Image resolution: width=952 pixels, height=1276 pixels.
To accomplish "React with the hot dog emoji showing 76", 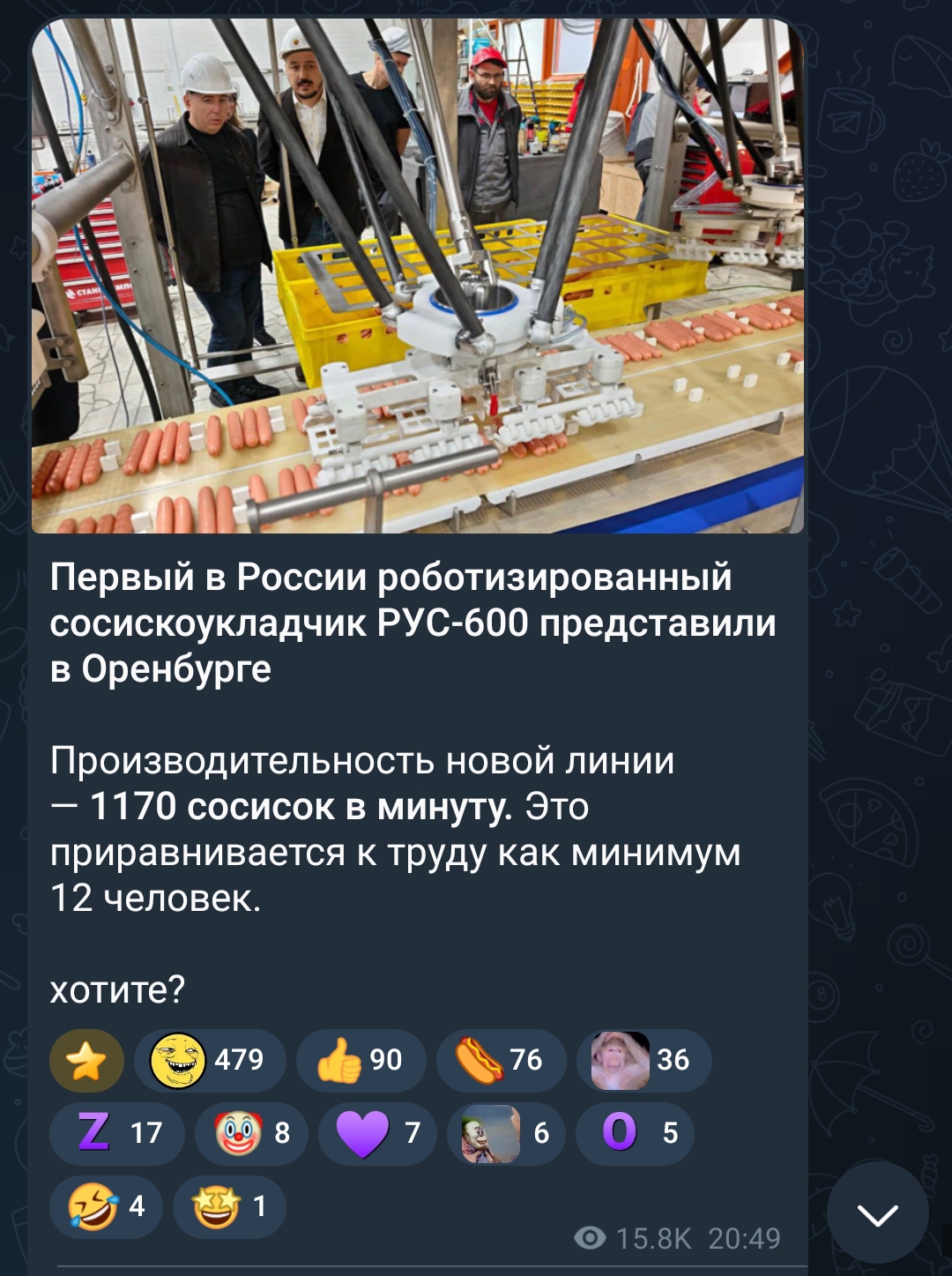I will point(501,1060).
